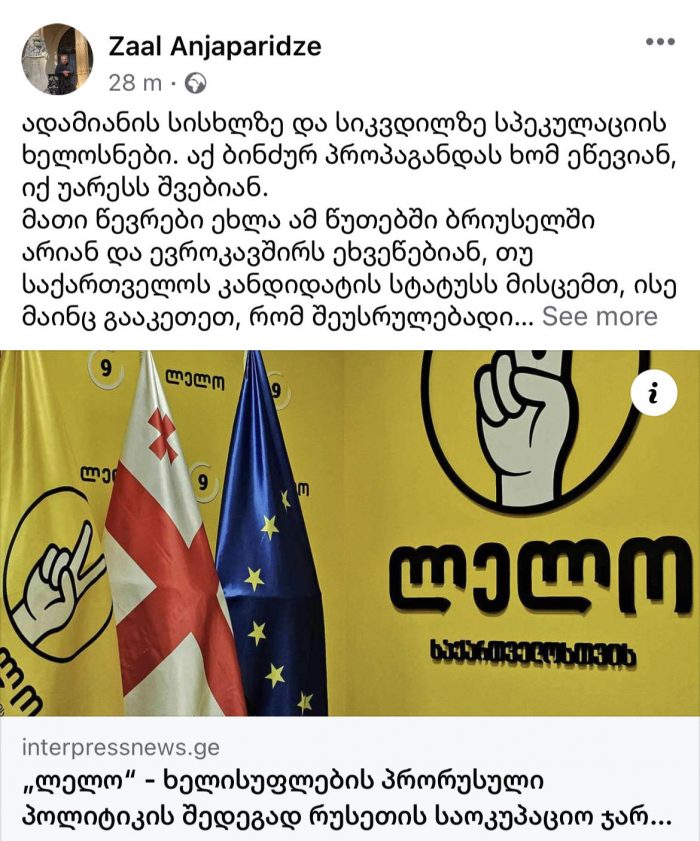
Task: Open the post's three-dot options menu
Action: pyautogui.click(x=660, y=42)
